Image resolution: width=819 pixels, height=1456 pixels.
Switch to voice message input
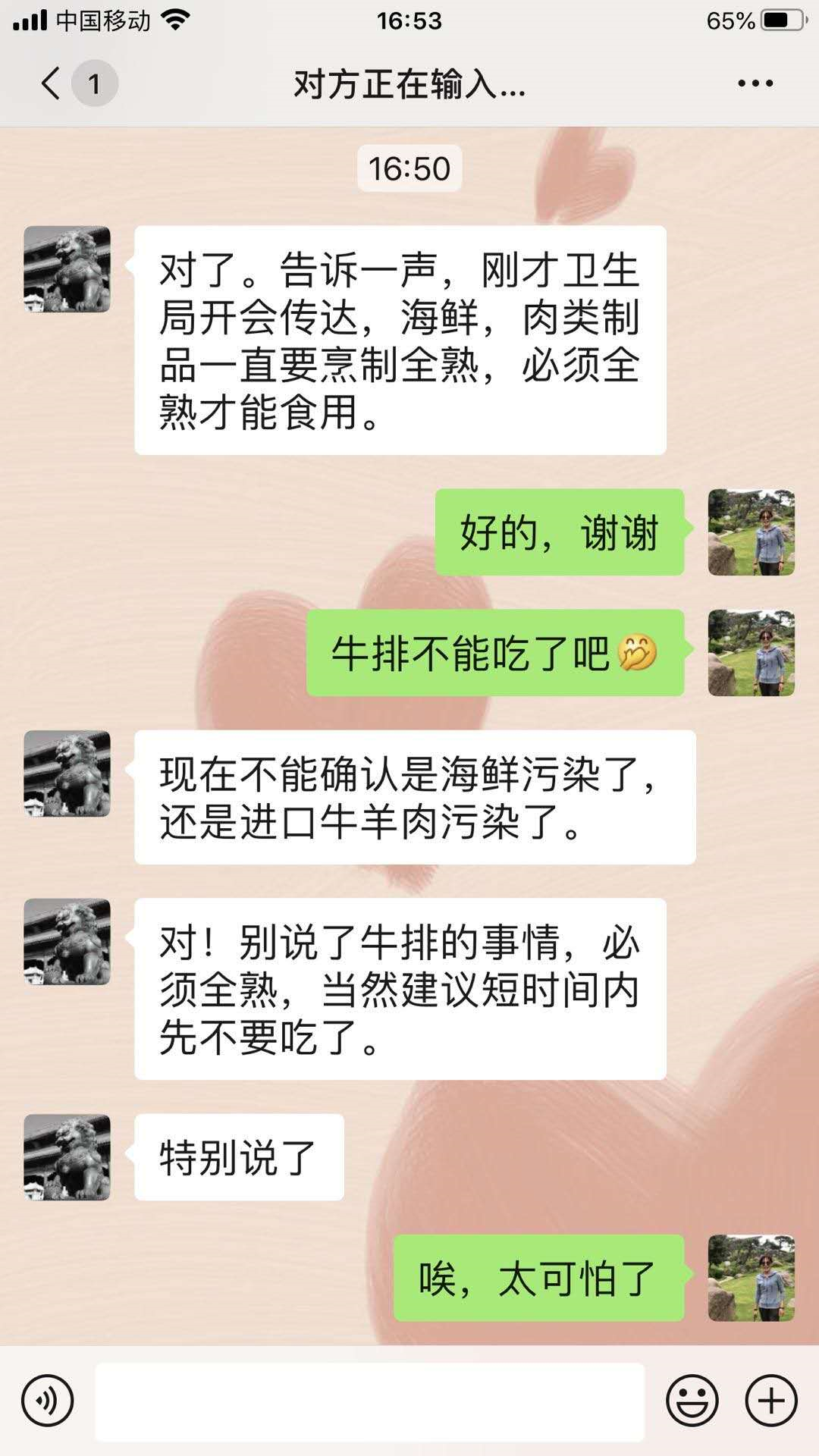pos(47,1401)
